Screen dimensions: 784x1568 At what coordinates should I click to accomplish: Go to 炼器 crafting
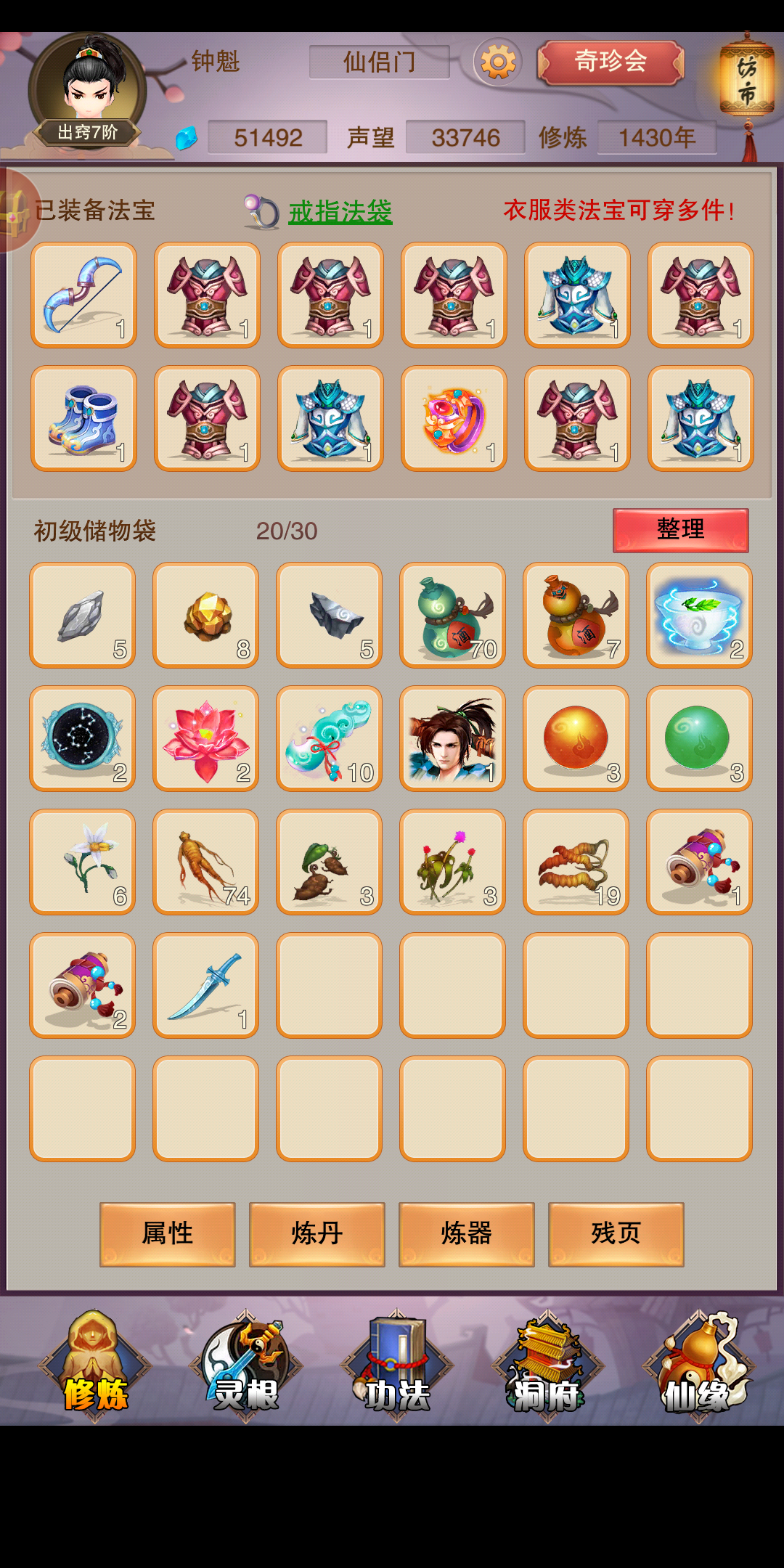[x=467, y=1233]
